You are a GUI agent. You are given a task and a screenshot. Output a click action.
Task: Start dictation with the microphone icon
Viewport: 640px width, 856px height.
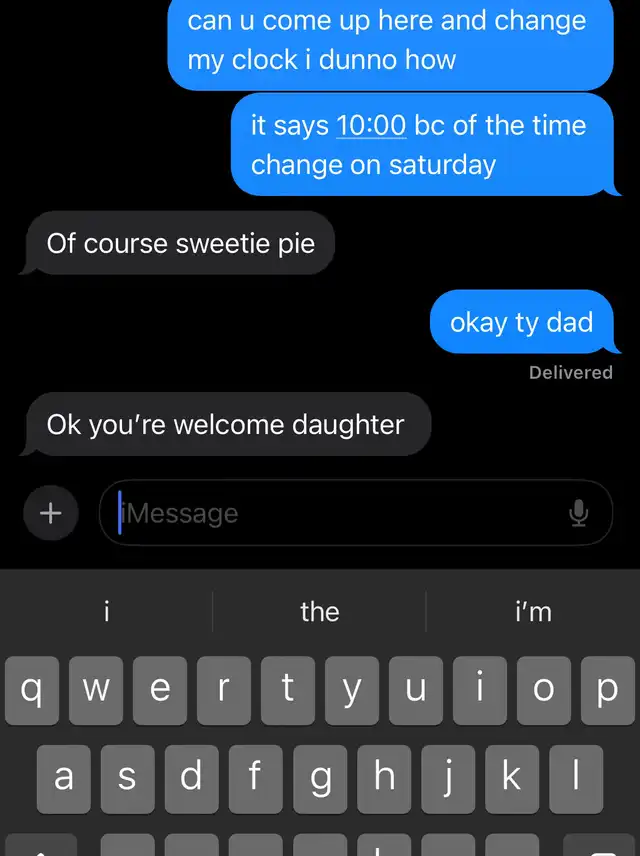tap(578, 513)
